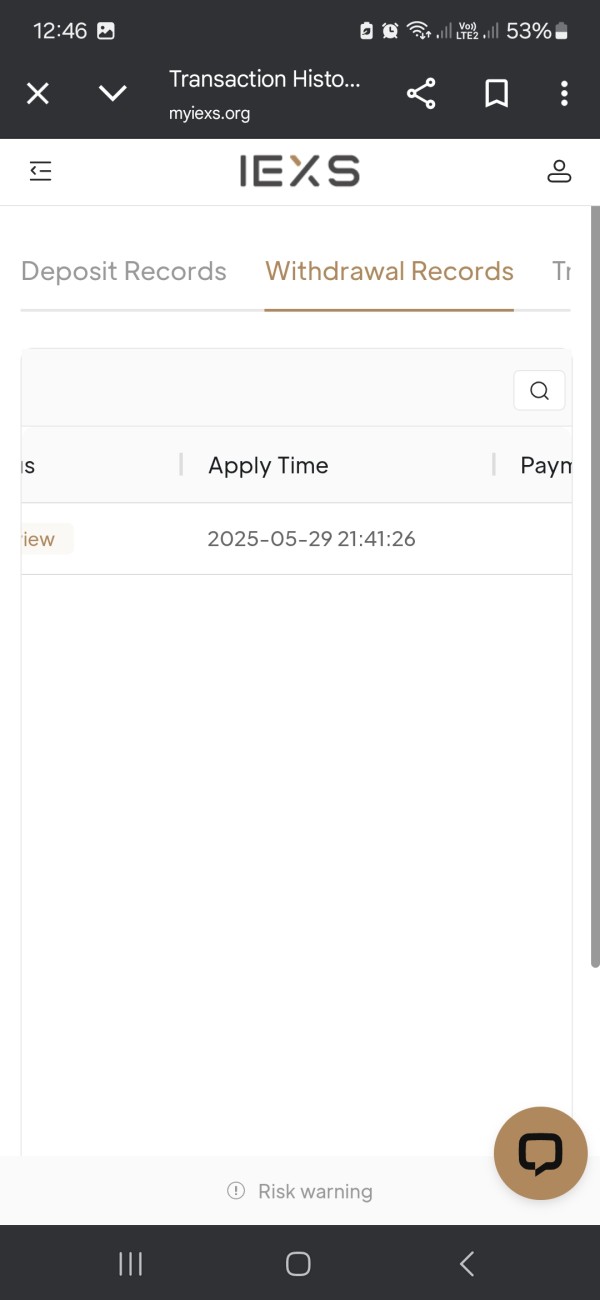Image resolution: width=600 pixels, height=1300 pixels.
Task: Bookmark the current page
Action: (496, 94)
